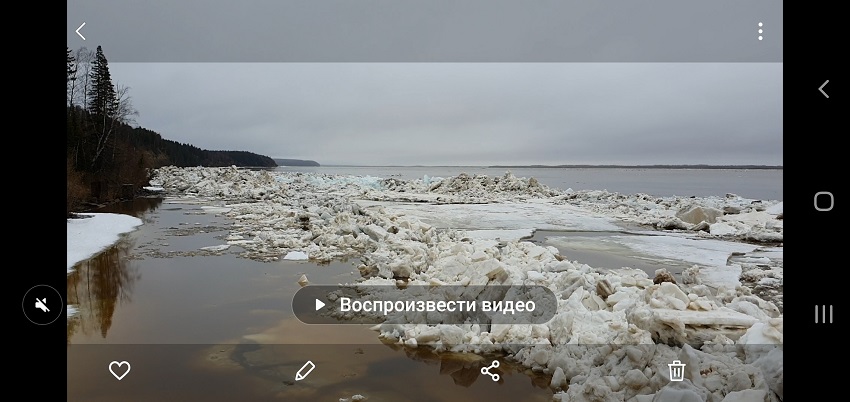Open the three-dot overflow menu
This screenshot has width=850, height=402.
click(760, 32)
